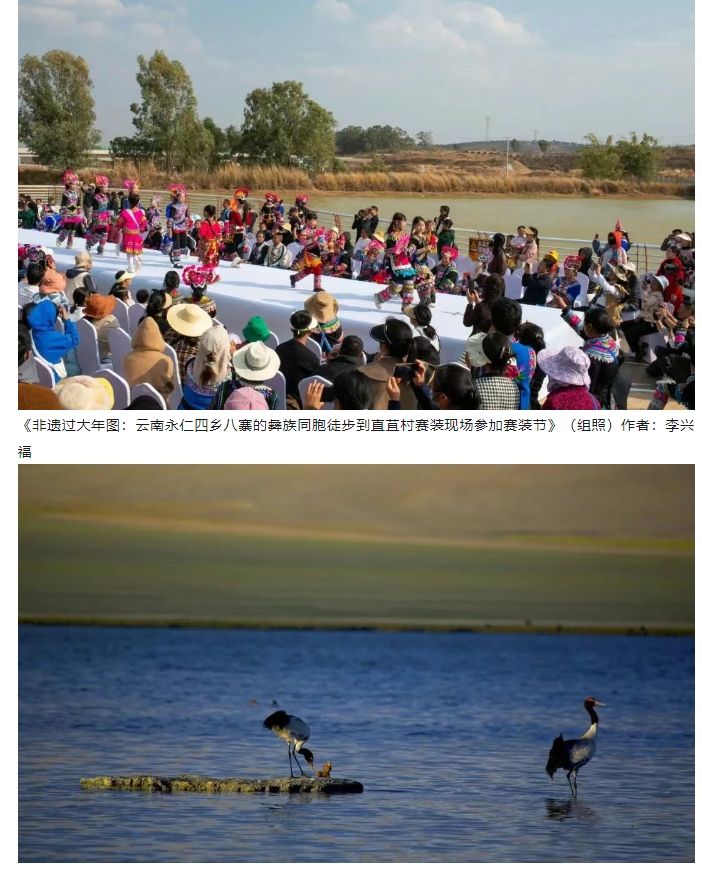The width and height of the screenshot is (702, 870).
Task: Open the Yi costume festival photo full-screen
Action: point(356,204)
